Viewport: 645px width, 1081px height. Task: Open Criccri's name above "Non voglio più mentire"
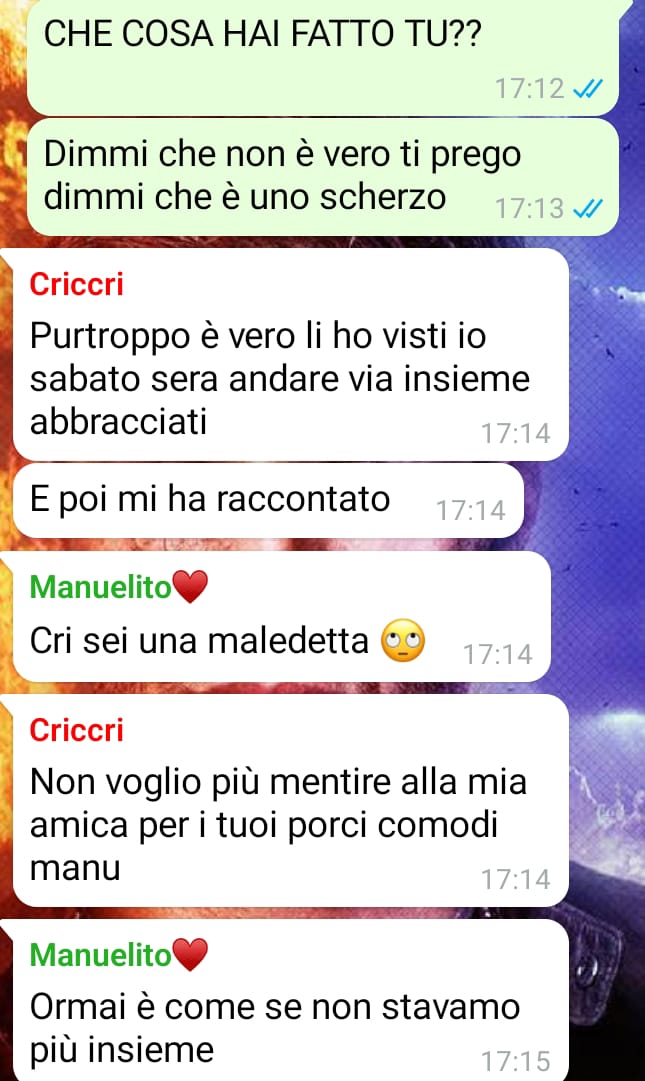click(76, 730)
